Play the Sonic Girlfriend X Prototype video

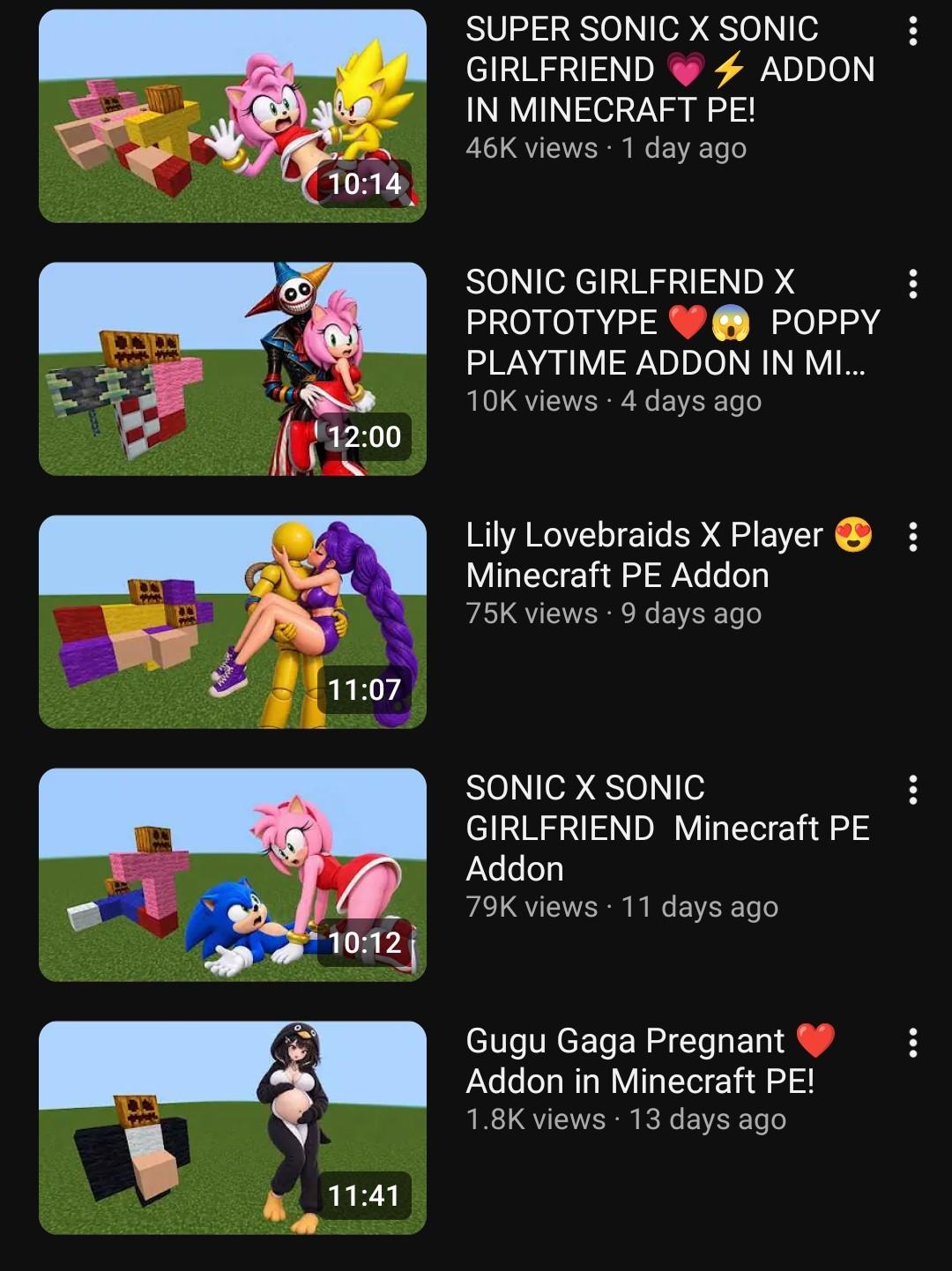[233, 368]
